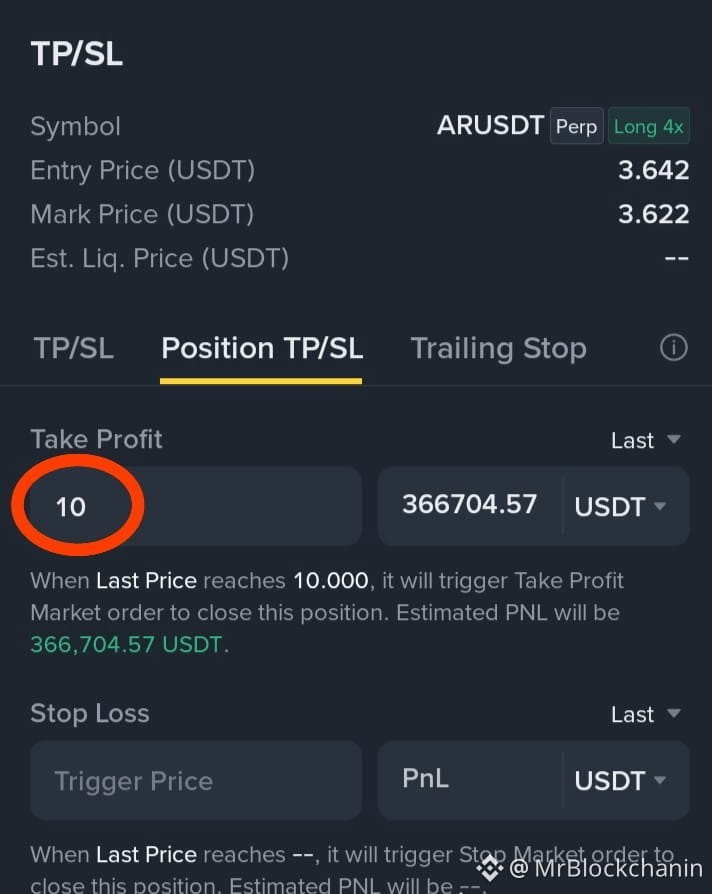Open the Trailing Stop tab
Image resolution: width=712 pixels, height=894 pixels.
pos(498,348)
